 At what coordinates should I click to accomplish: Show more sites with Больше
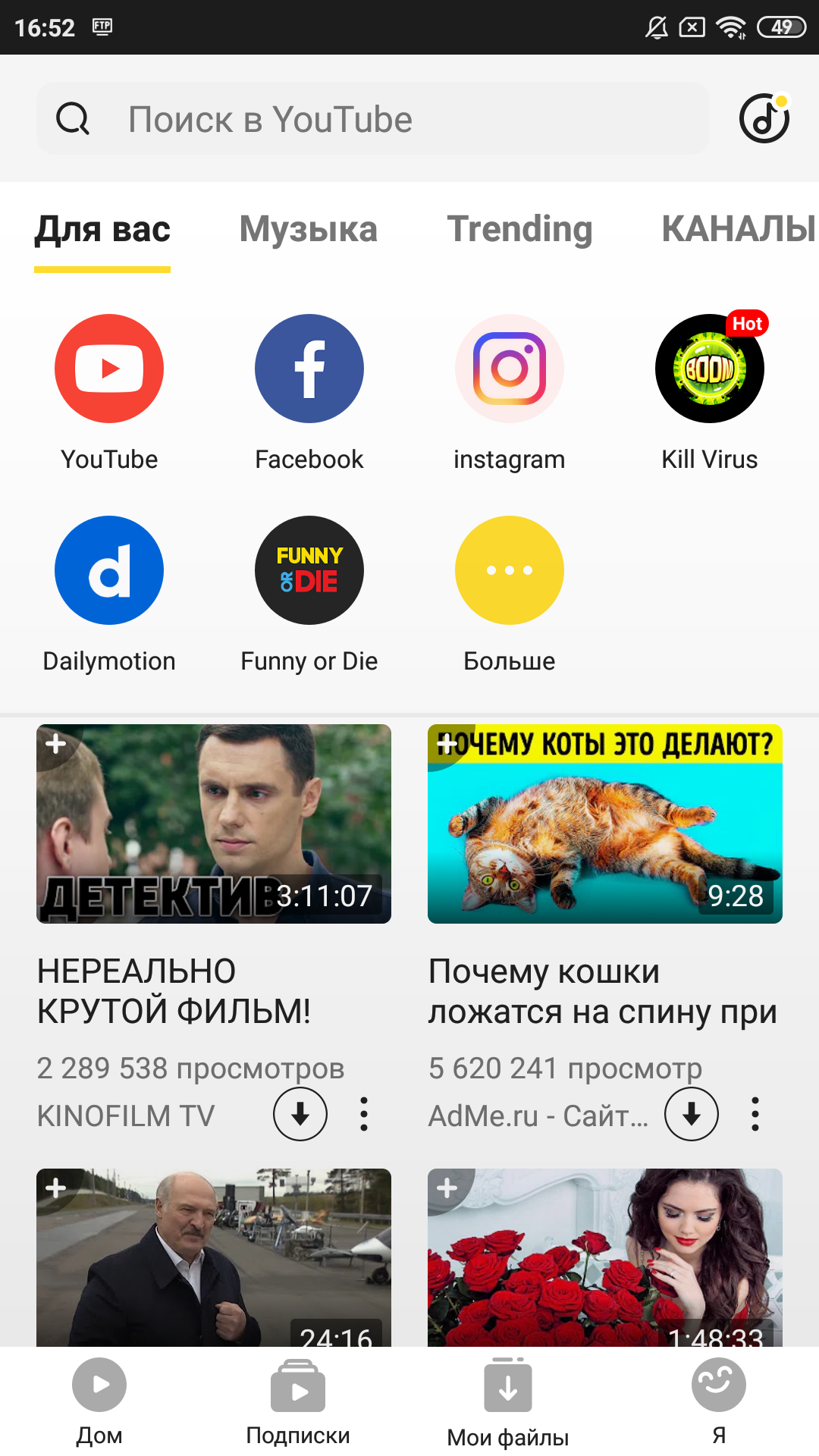coord(510,571)
